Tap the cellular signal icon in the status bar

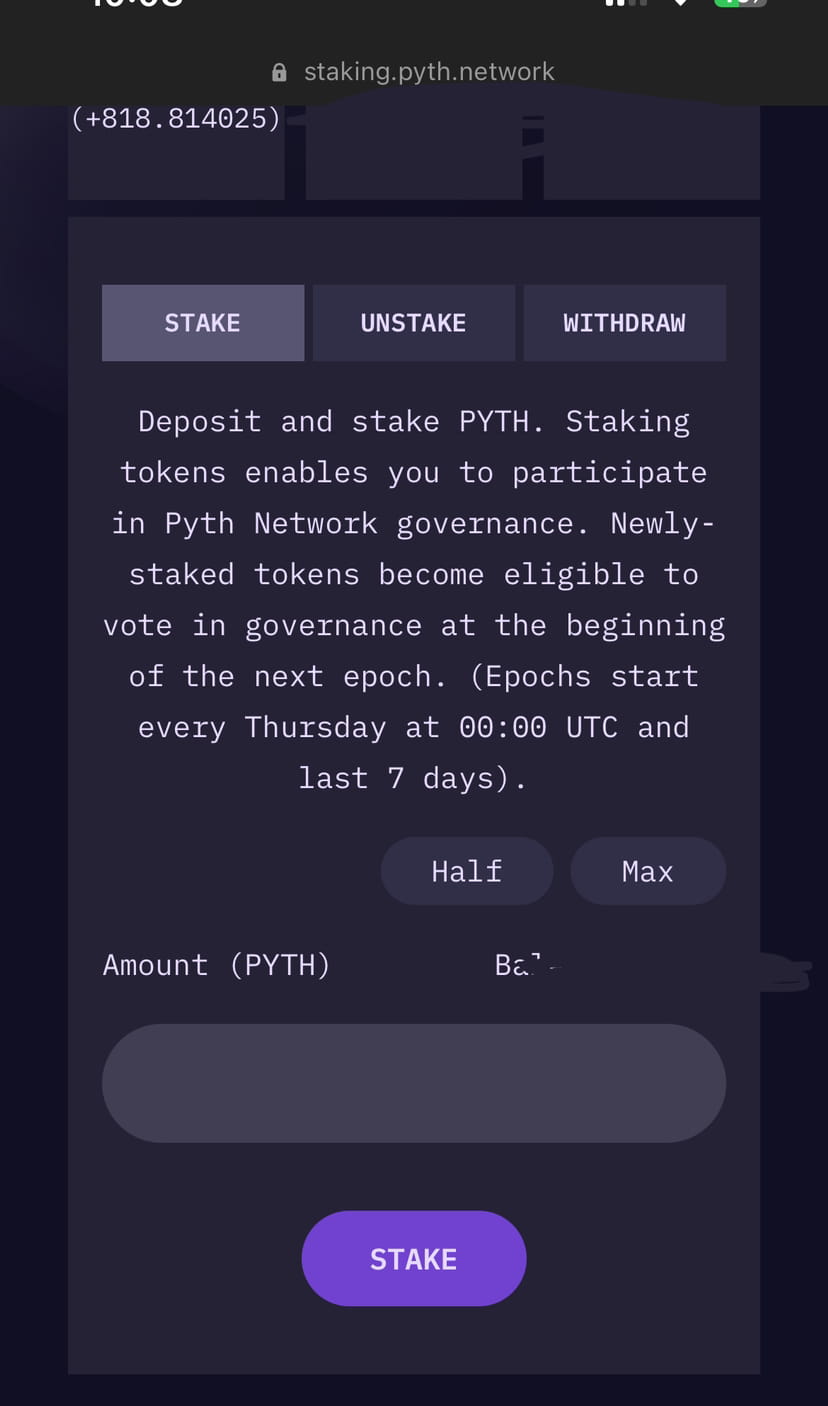pyautogui.click(x=626, y=3)
